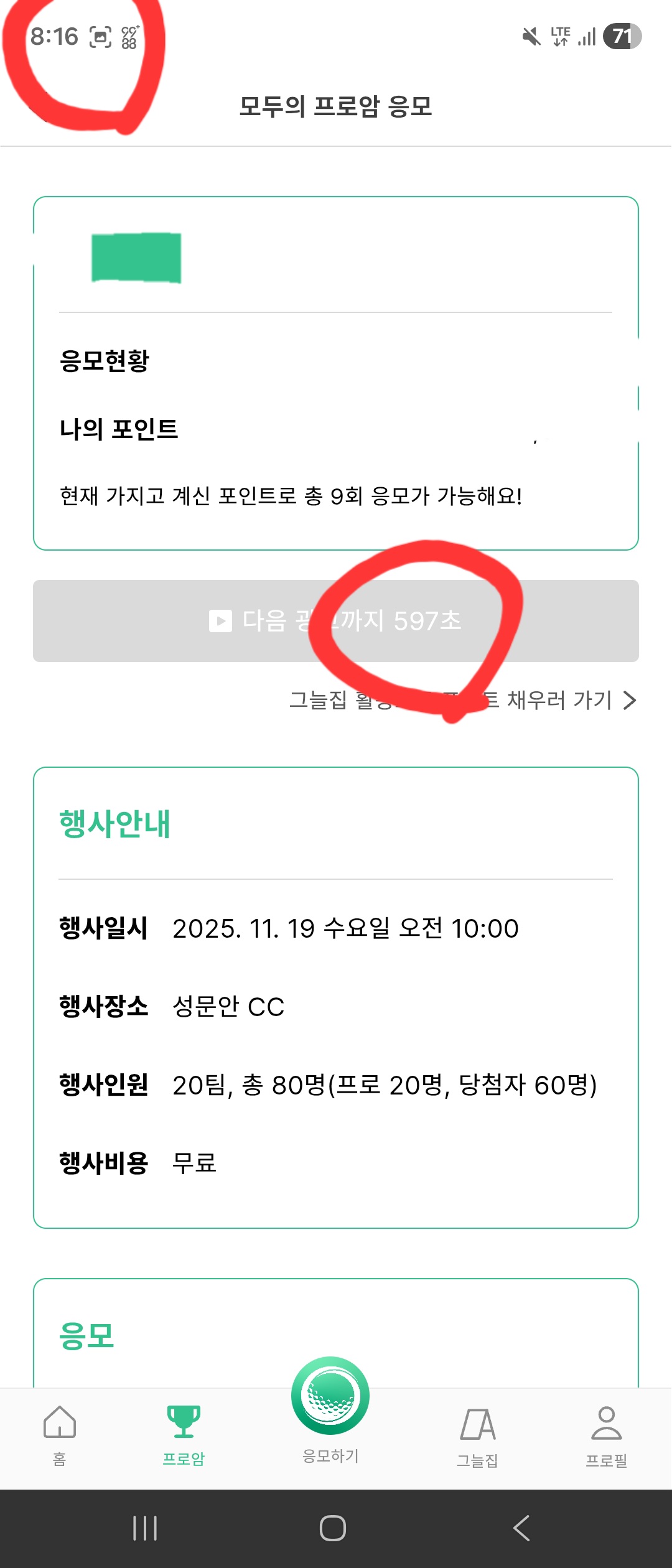Tap the 응모하기 golf ball button
This screenshot has width=672, height=1568.
330,1397
